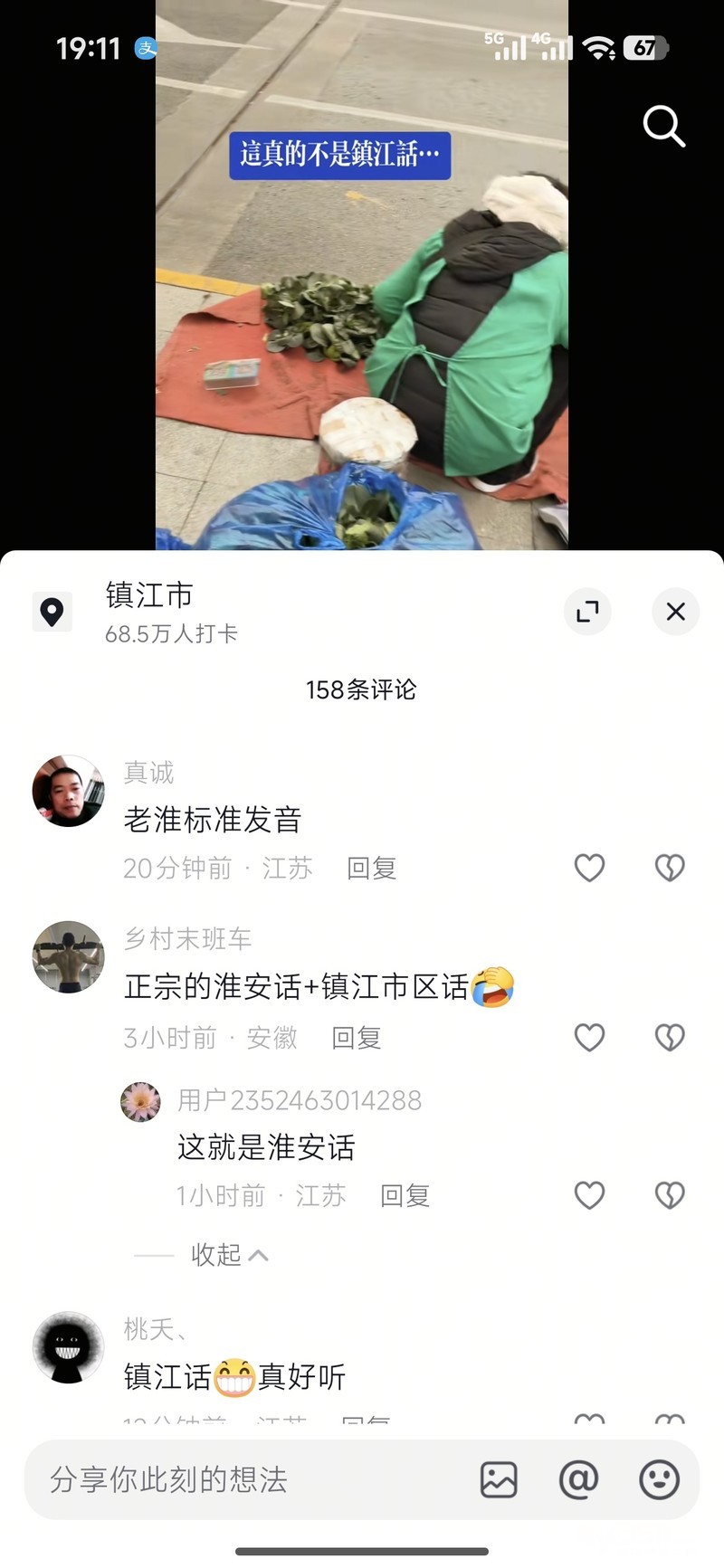Reply to 用户2352463014288's comment

click(x=405, y=1196)
